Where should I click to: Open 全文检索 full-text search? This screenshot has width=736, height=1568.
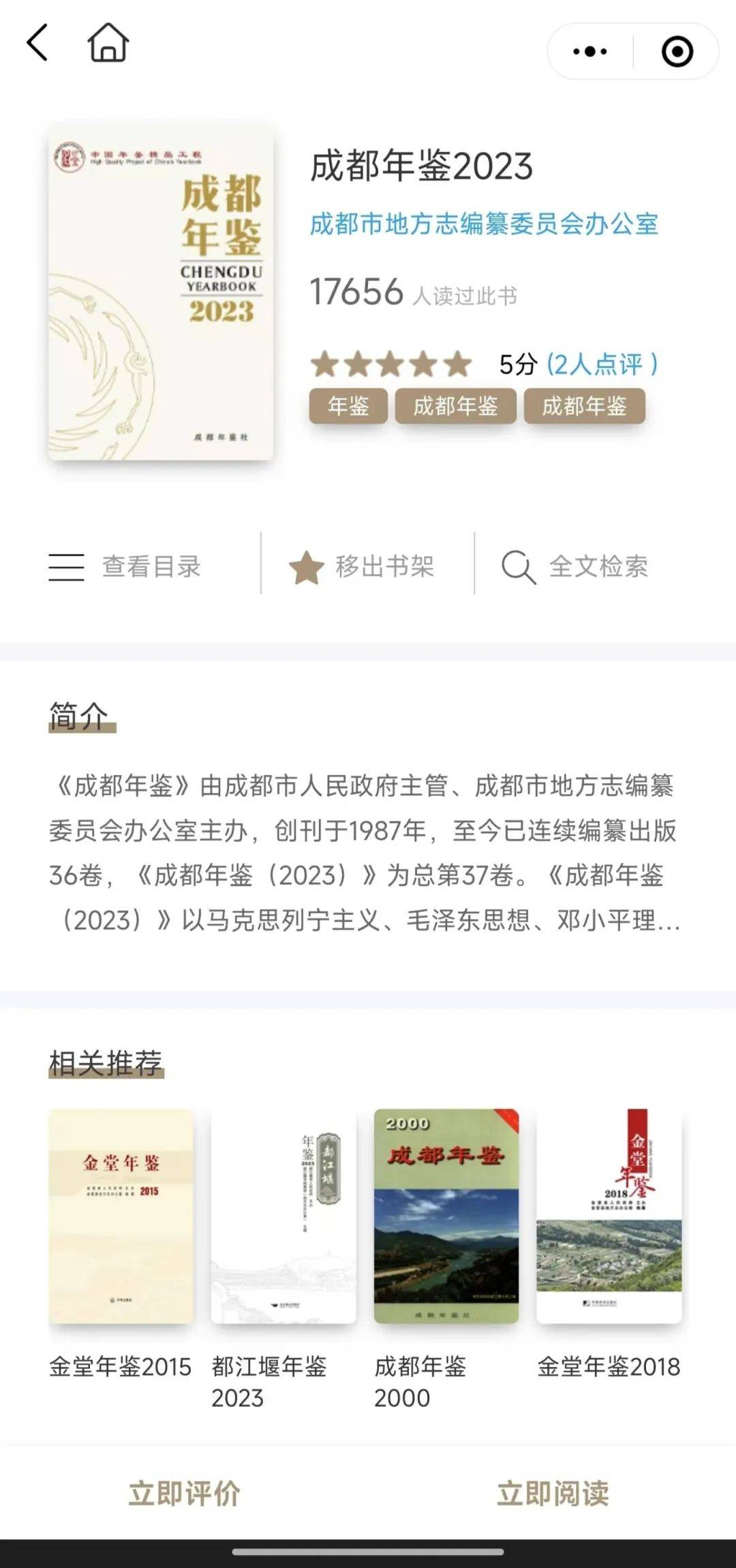point(576,567)
